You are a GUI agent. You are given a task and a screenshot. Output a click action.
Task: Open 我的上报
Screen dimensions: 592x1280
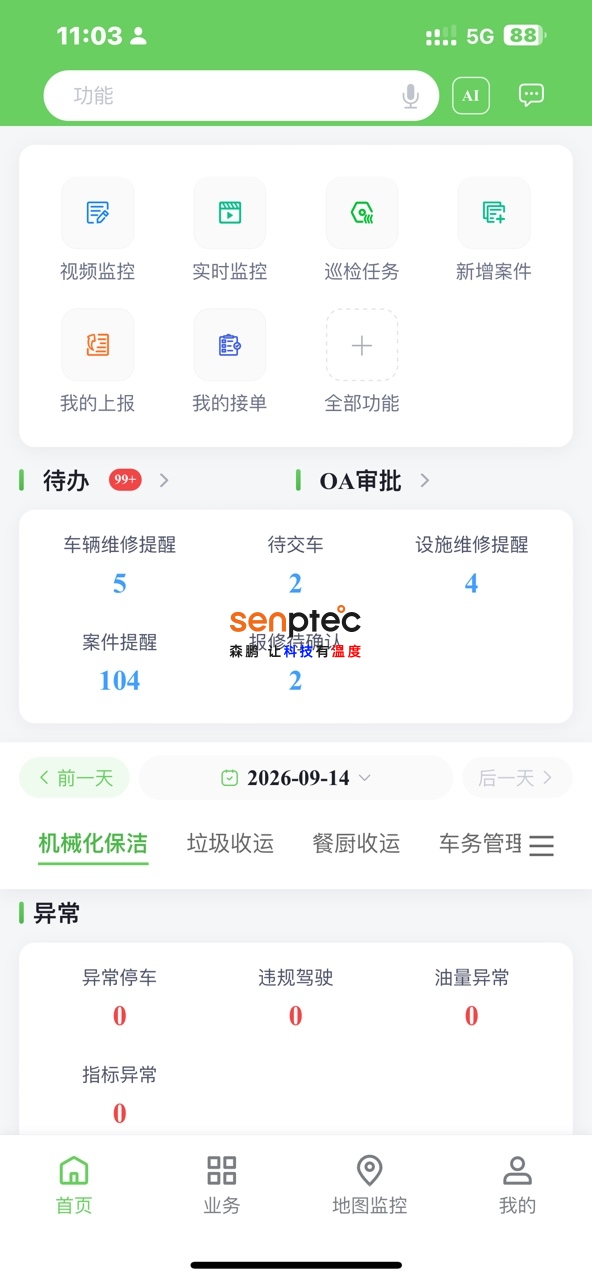(97, 362)
